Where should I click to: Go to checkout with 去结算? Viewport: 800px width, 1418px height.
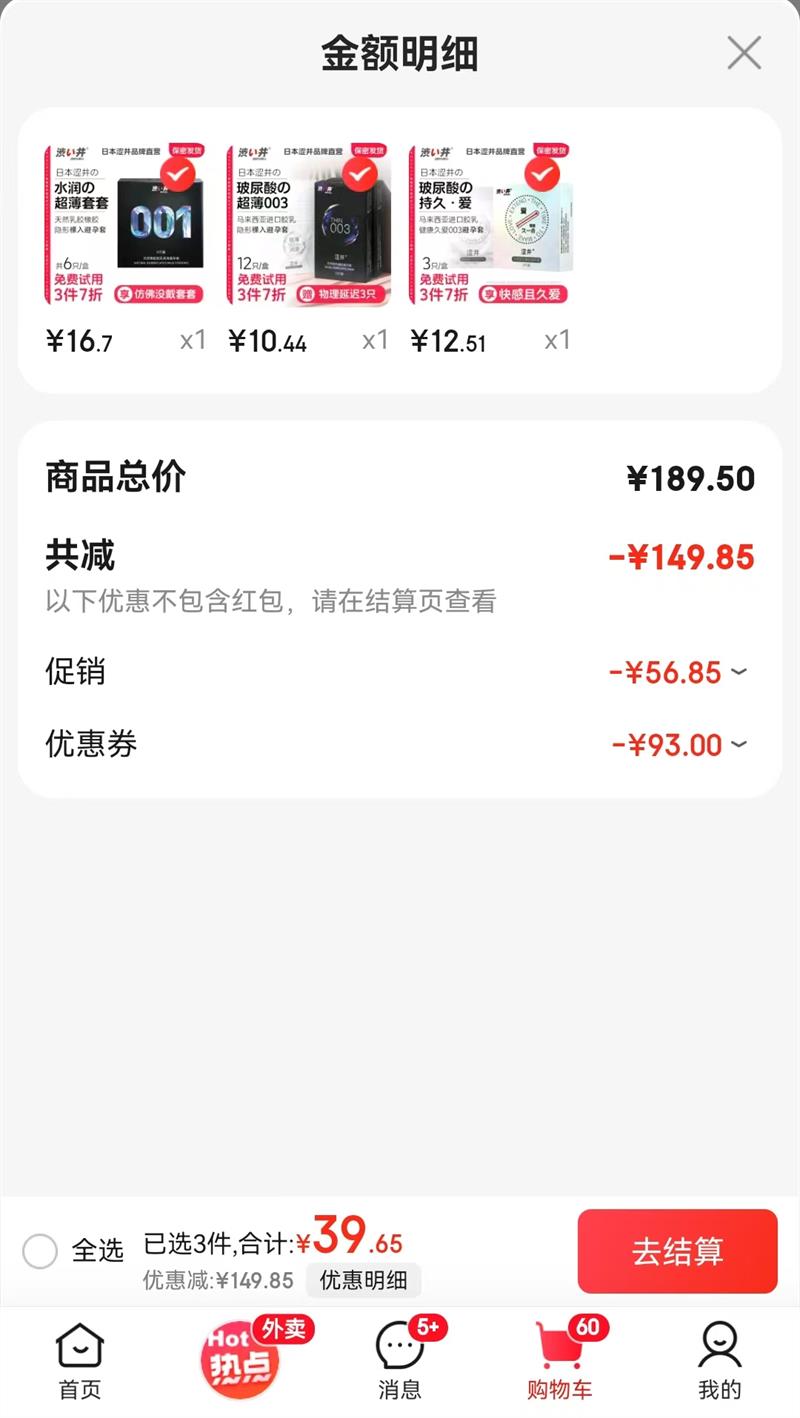[677, 1251]
